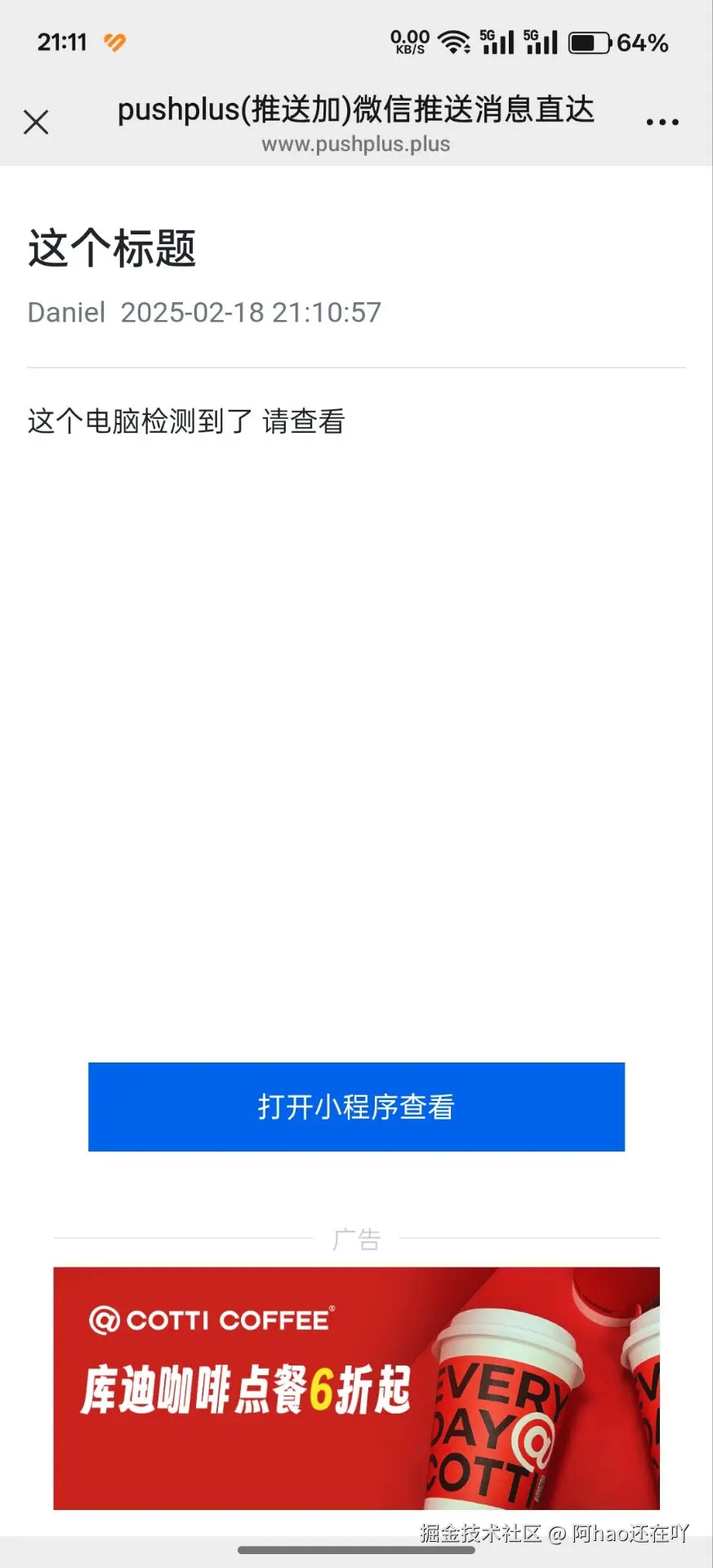Screen dimensions: 713x1568
Task: Tap the 广告 advertisement label
Action: point(356,1237)
